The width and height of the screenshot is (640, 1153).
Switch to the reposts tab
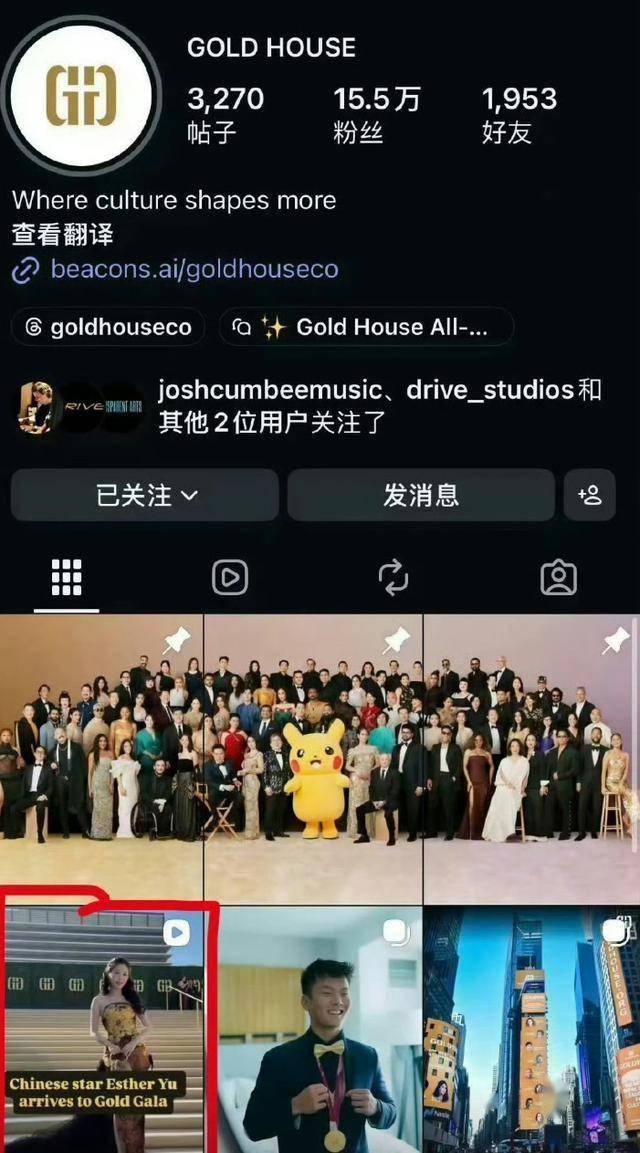tap(394, 578)
